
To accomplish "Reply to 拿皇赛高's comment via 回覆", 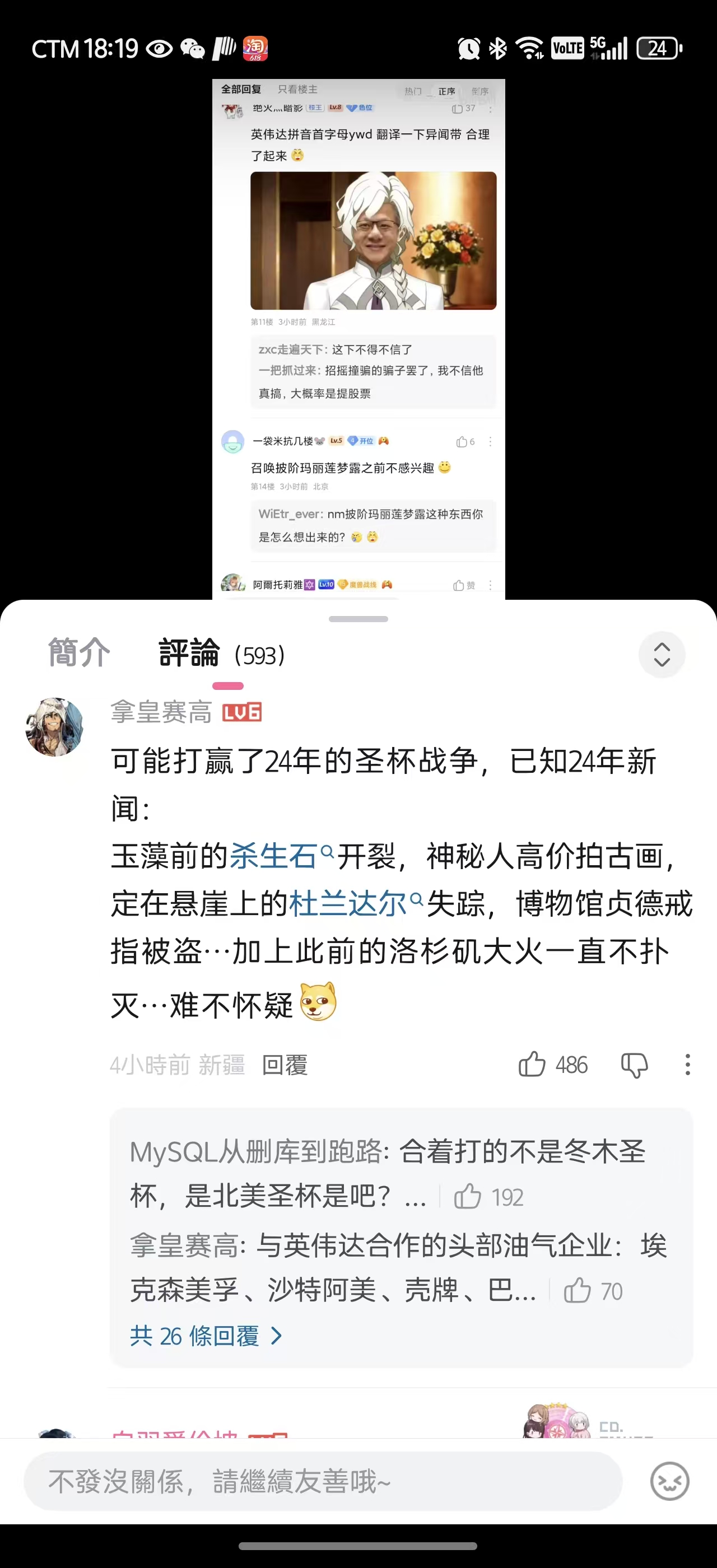I will click(x=285, y=1065).
